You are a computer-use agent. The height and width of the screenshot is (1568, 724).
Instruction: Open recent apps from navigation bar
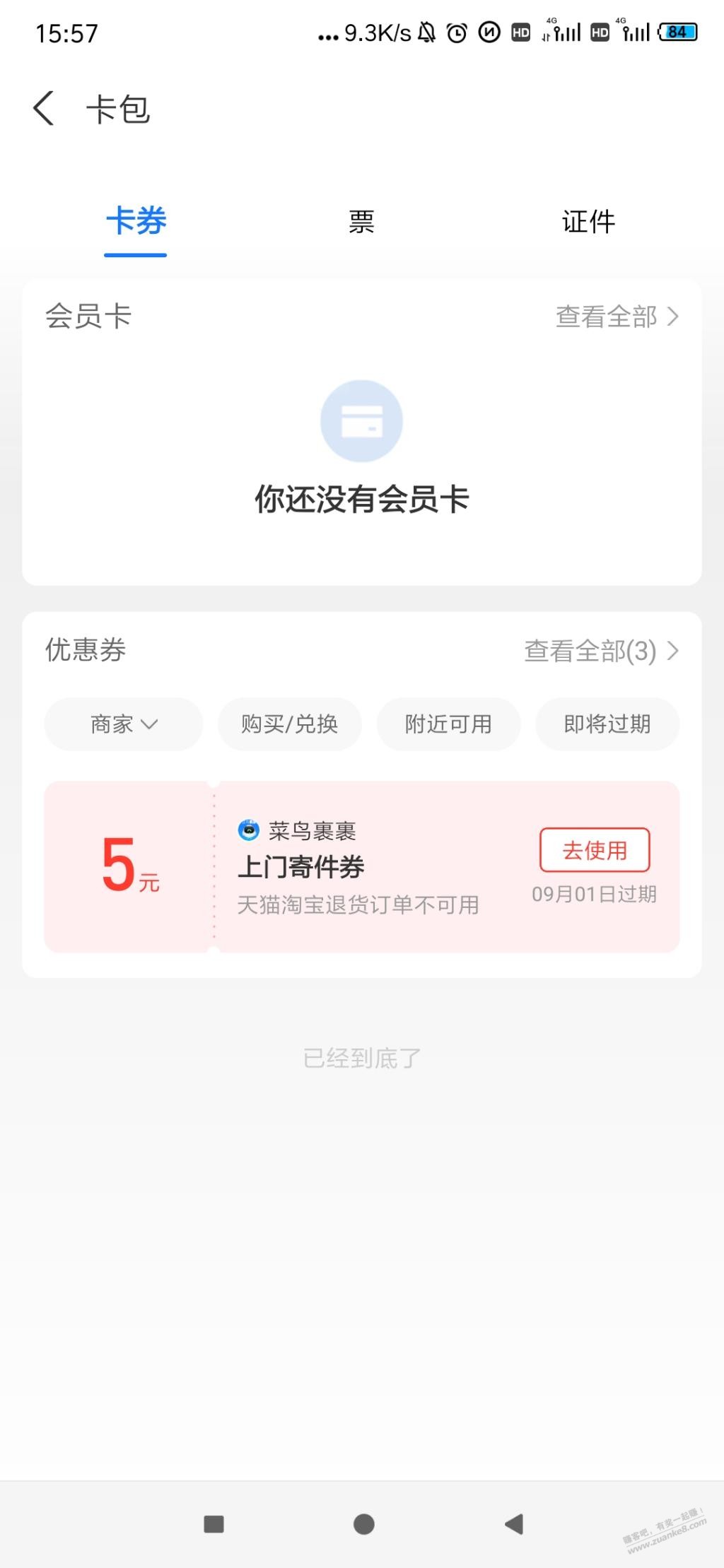tap(214, 1524)
